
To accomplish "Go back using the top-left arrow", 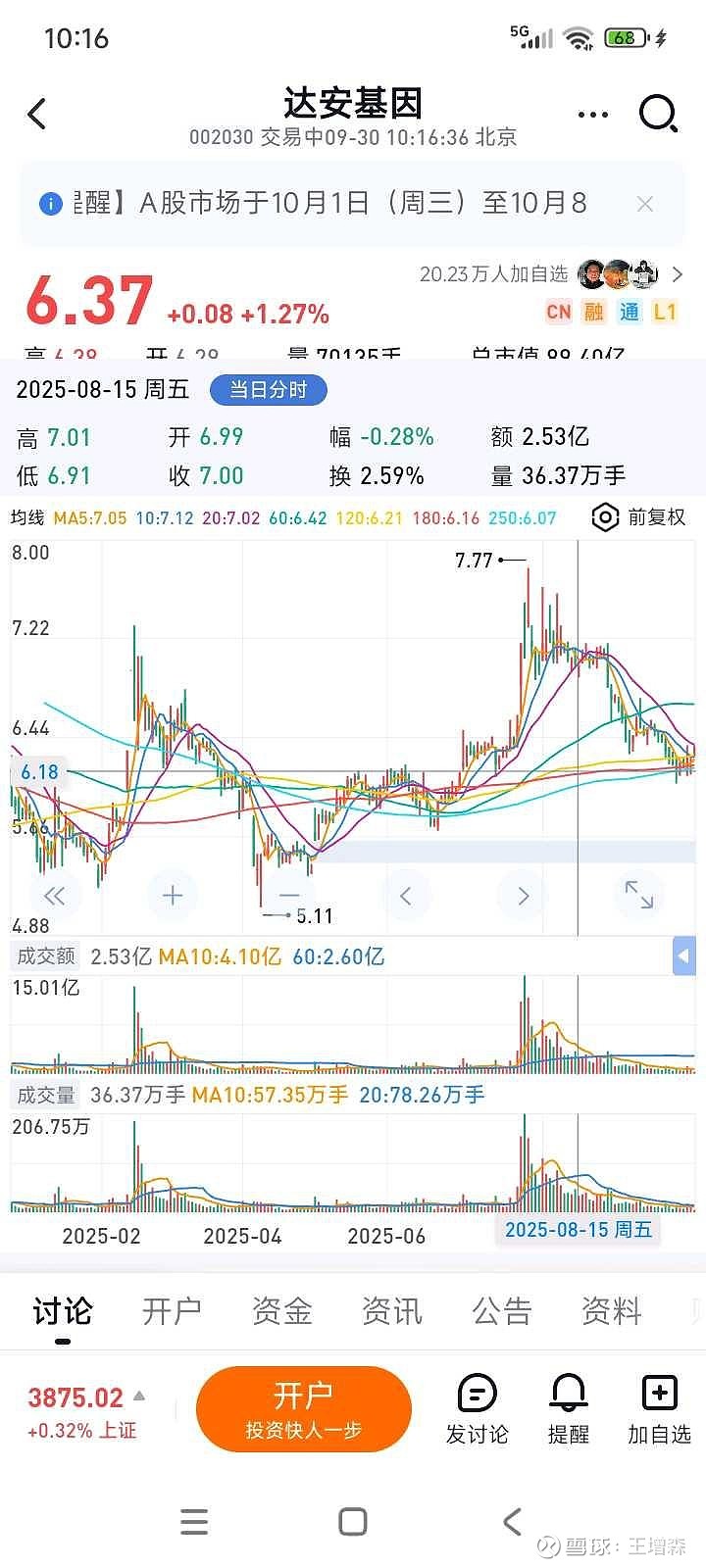I will 37,115.
